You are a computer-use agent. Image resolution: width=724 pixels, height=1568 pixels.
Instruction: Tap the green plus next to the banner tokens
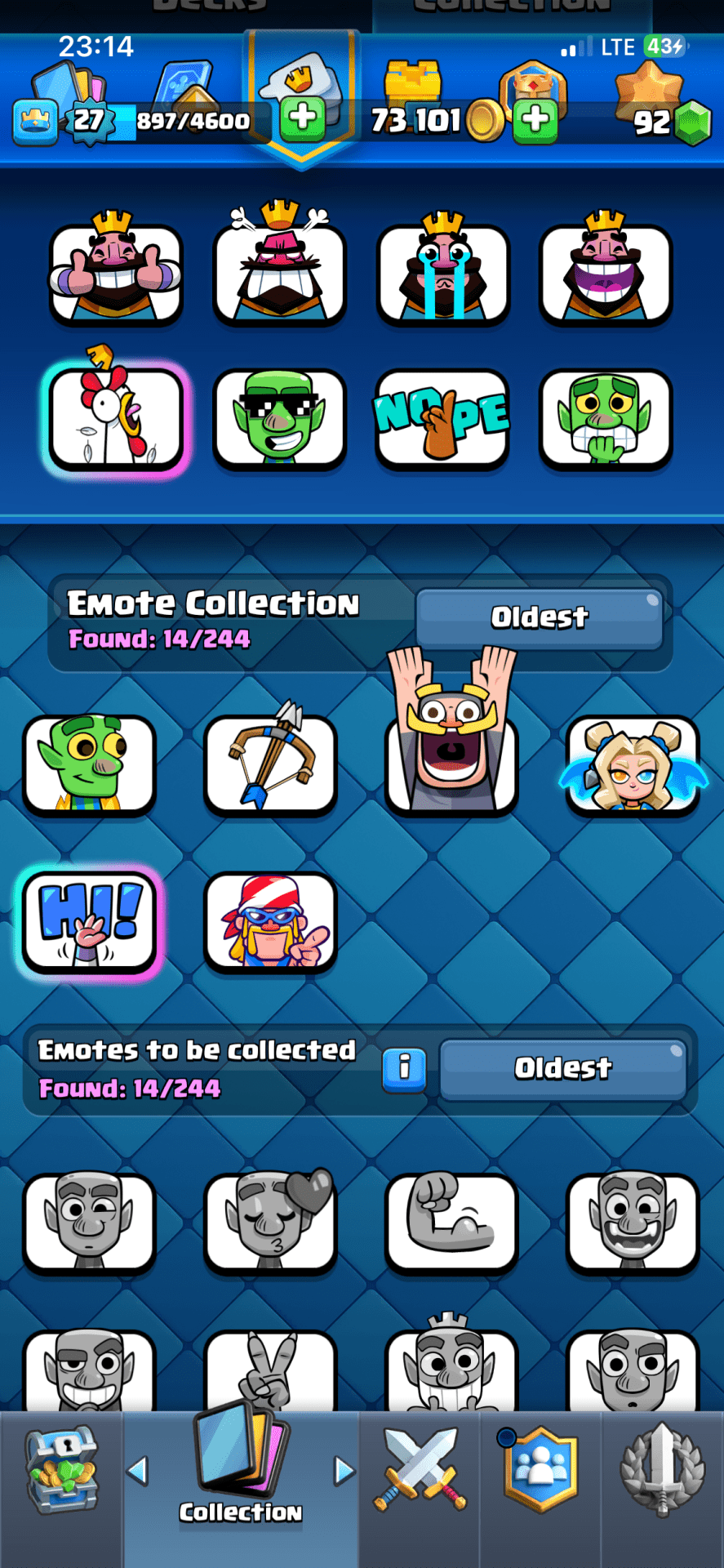[x=303, y=119]
